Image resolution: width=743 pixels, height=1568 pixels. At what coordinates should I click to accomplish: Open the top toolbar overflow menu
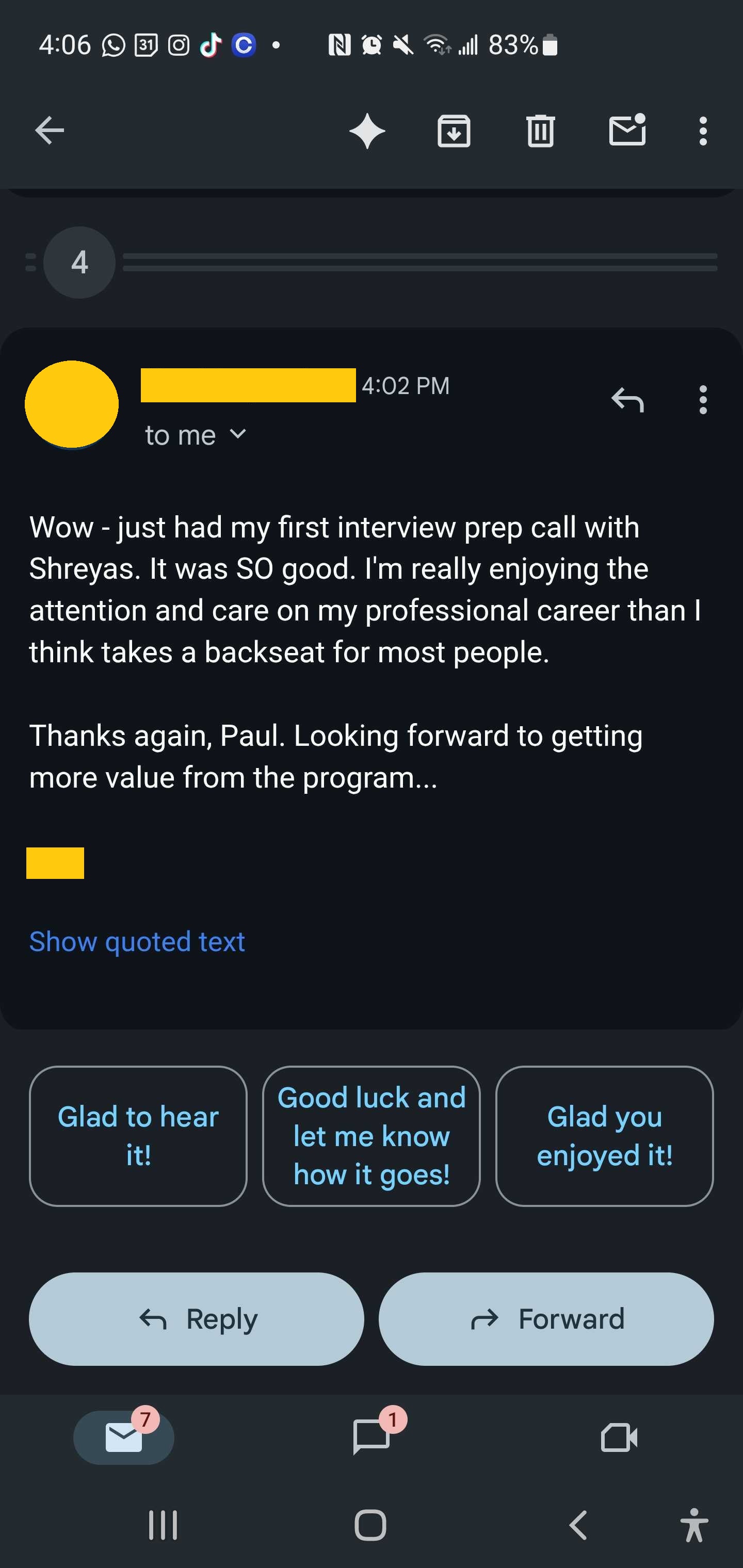703,131
